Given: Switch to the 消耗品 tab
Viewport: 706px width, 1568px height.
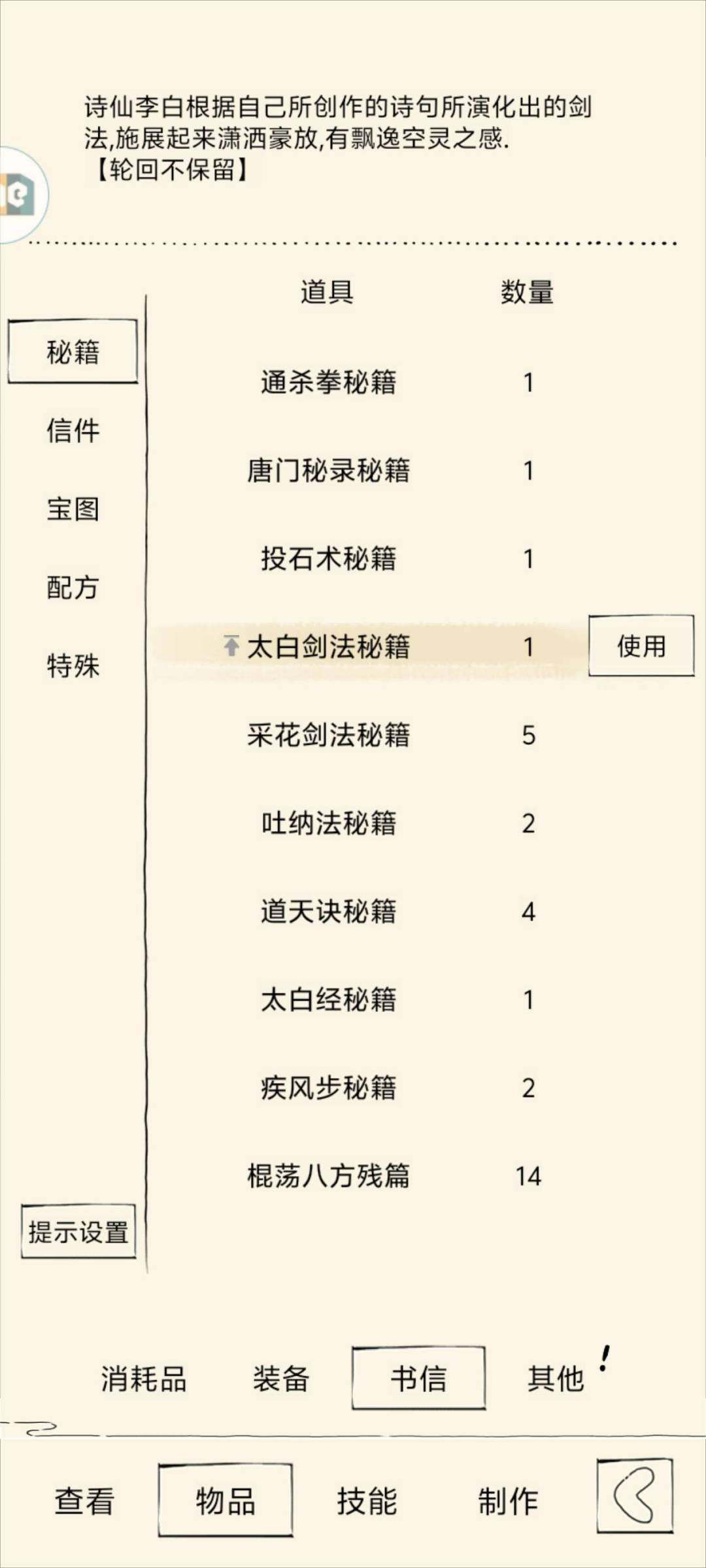Looking at the screenshot, I should [x=145, y=1377].
